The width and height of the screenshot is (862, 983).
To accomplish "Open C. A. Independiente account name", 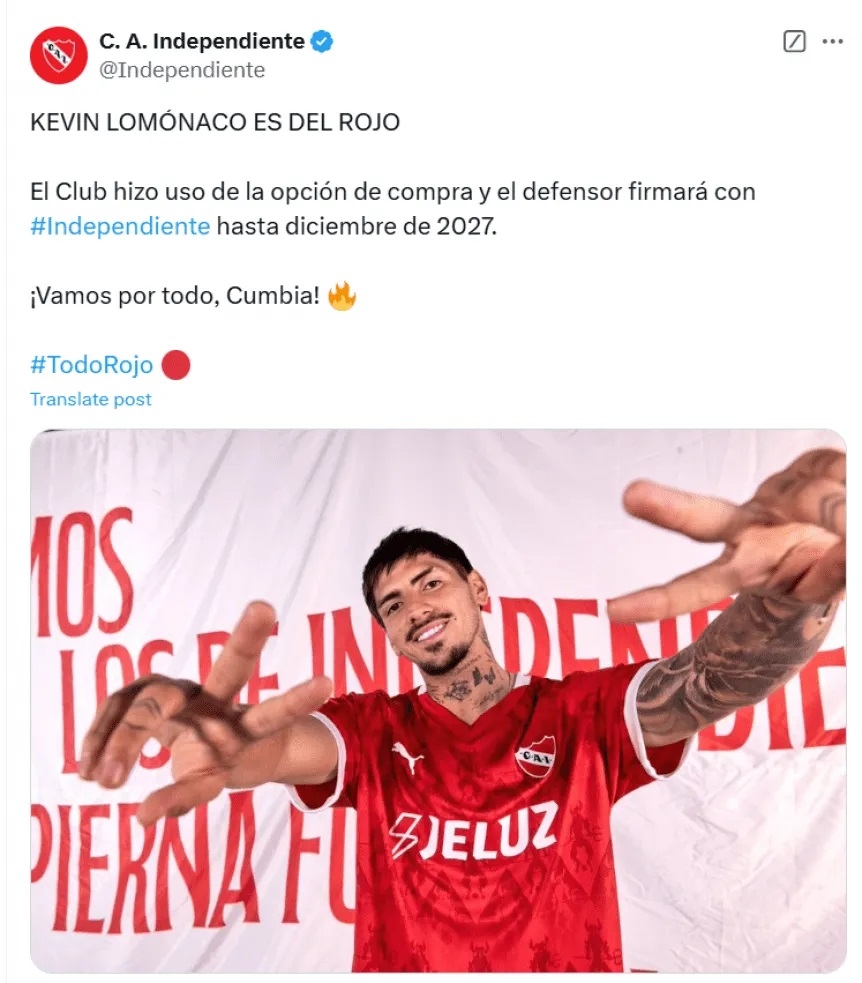I will [201, 41].
